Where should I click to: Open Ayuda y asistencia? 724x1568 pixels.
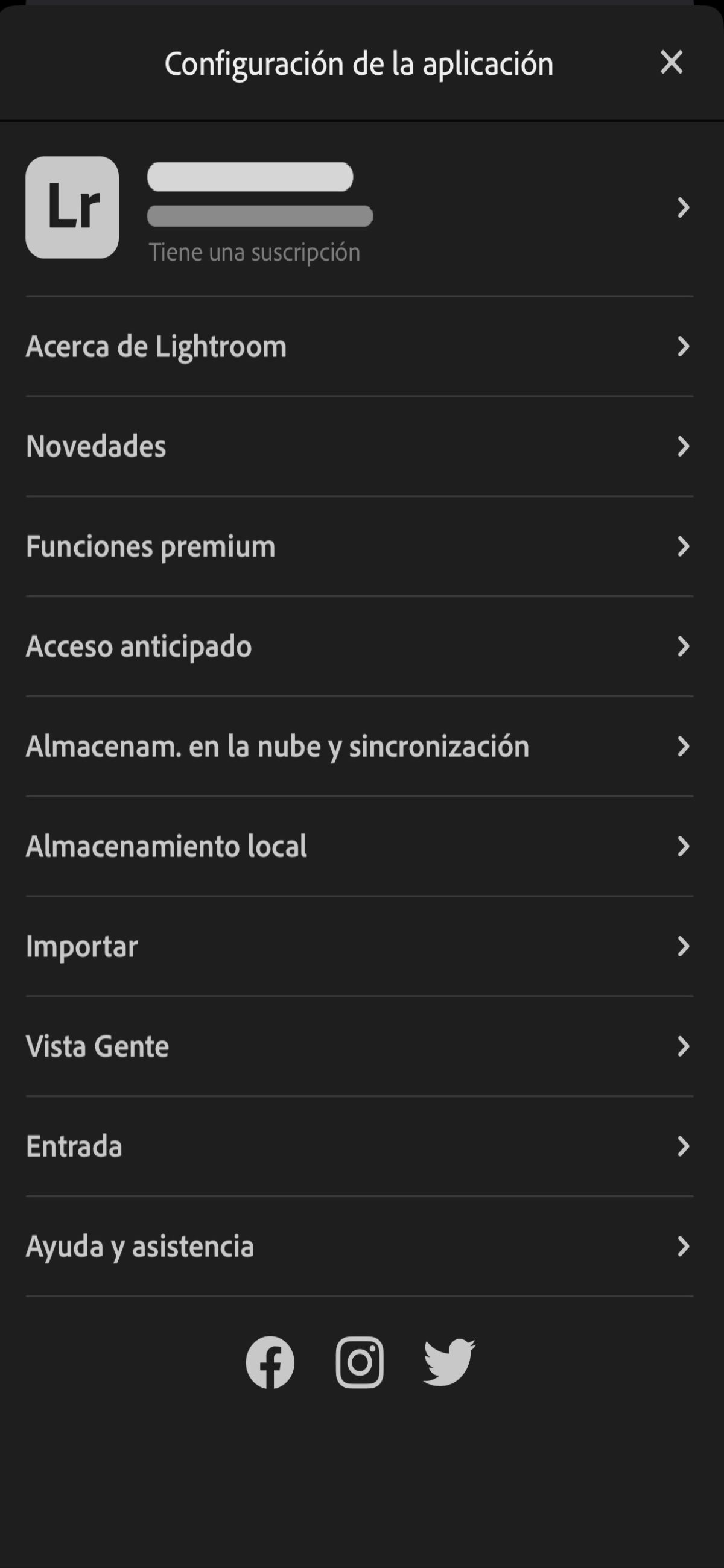click(x=359, y=1247)
